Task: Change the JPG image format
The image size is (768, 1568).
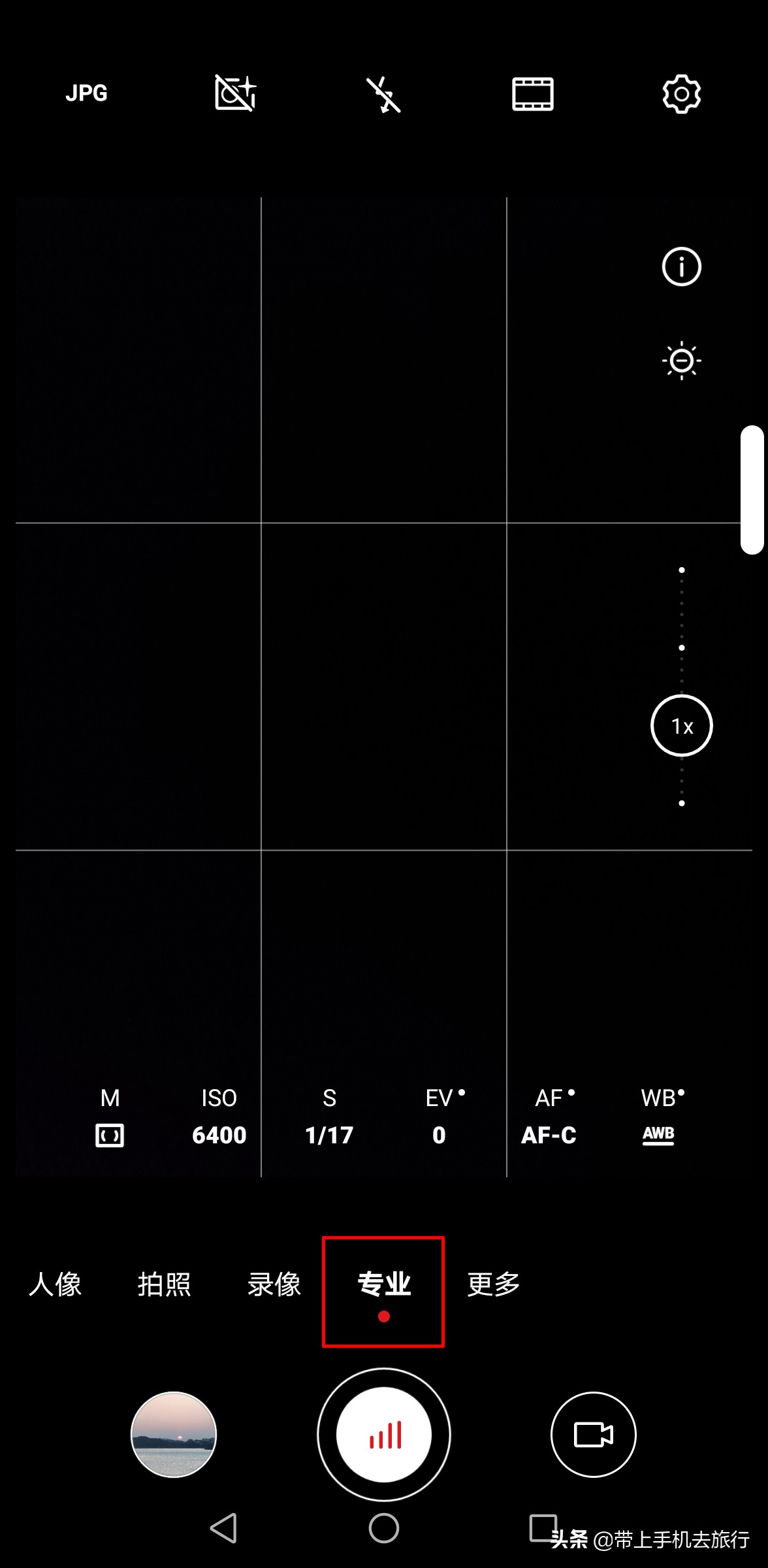Action: 86,93
